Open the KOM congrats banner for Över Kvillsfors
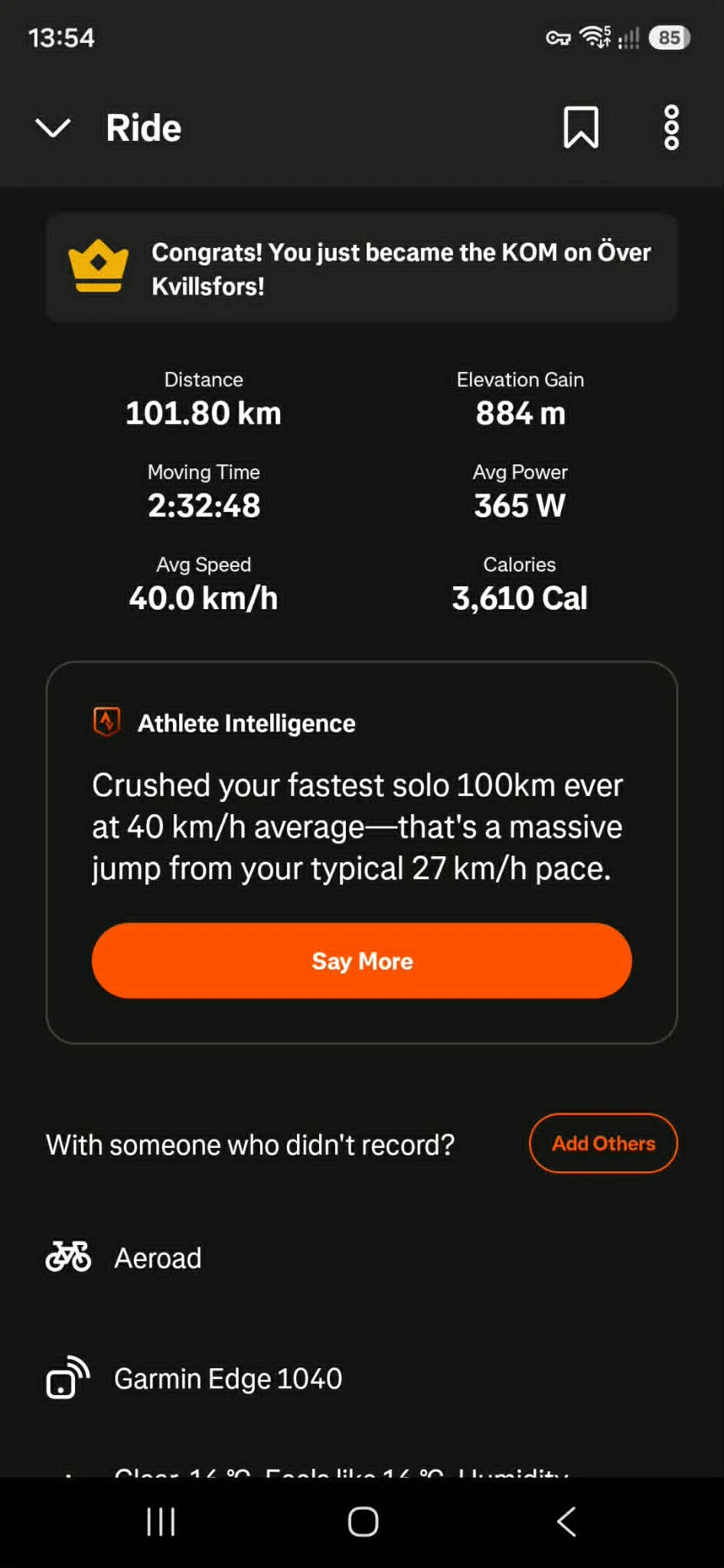This screenshot has width=724, height=1568. click(361, 268)
